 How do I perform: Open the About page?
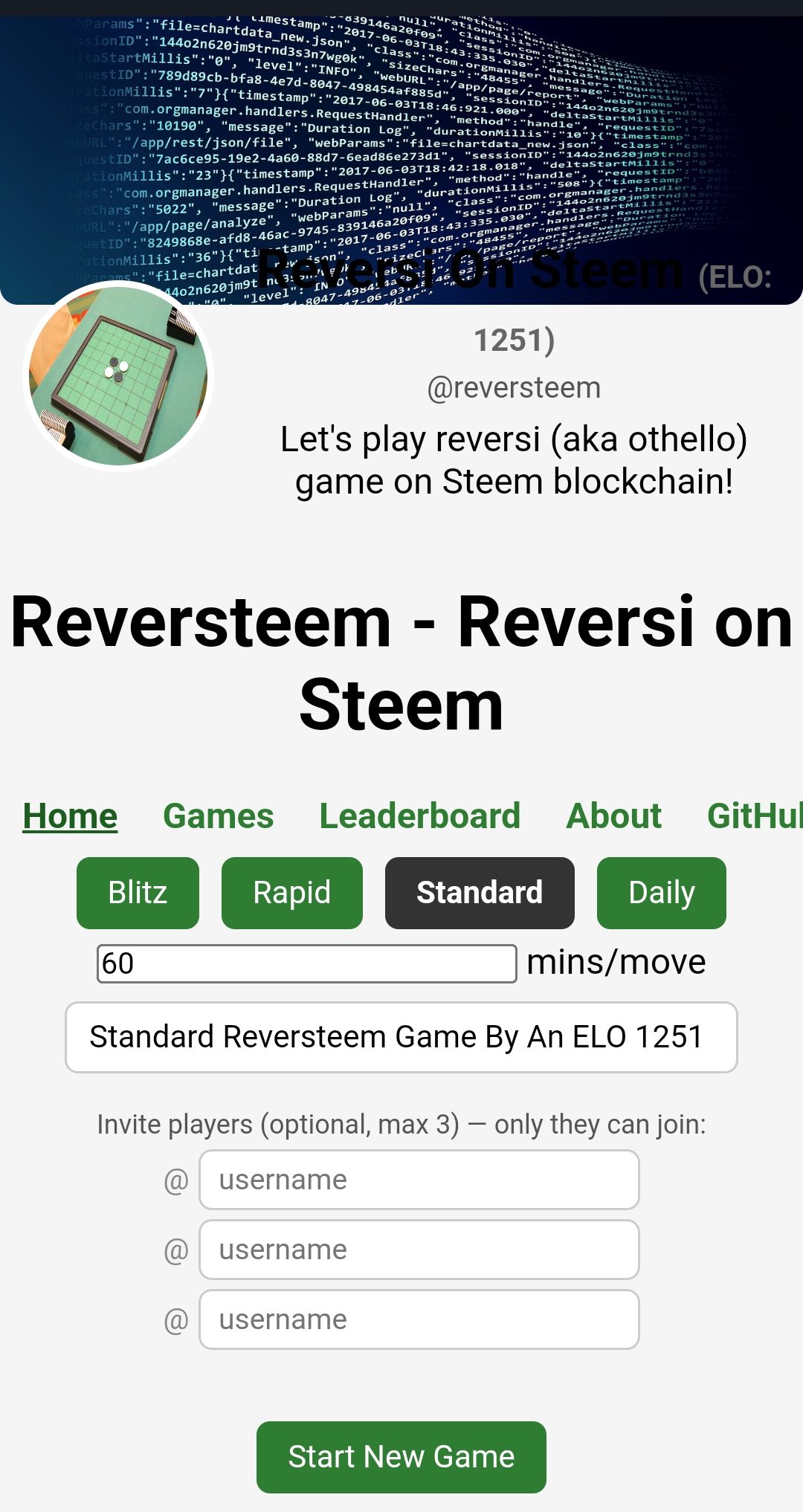pyautogui.click(x=614, y=816)
